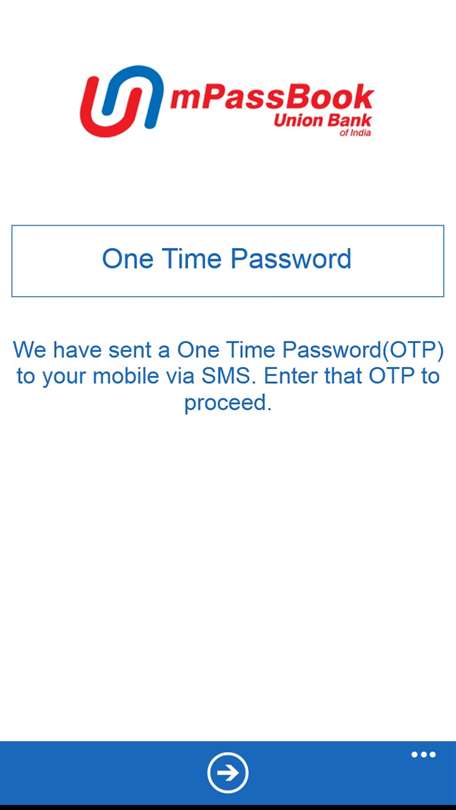The height and width of the screenshot is (810, 456).
Task: Open the three-dot overflow menu
Action: (423, 755)
